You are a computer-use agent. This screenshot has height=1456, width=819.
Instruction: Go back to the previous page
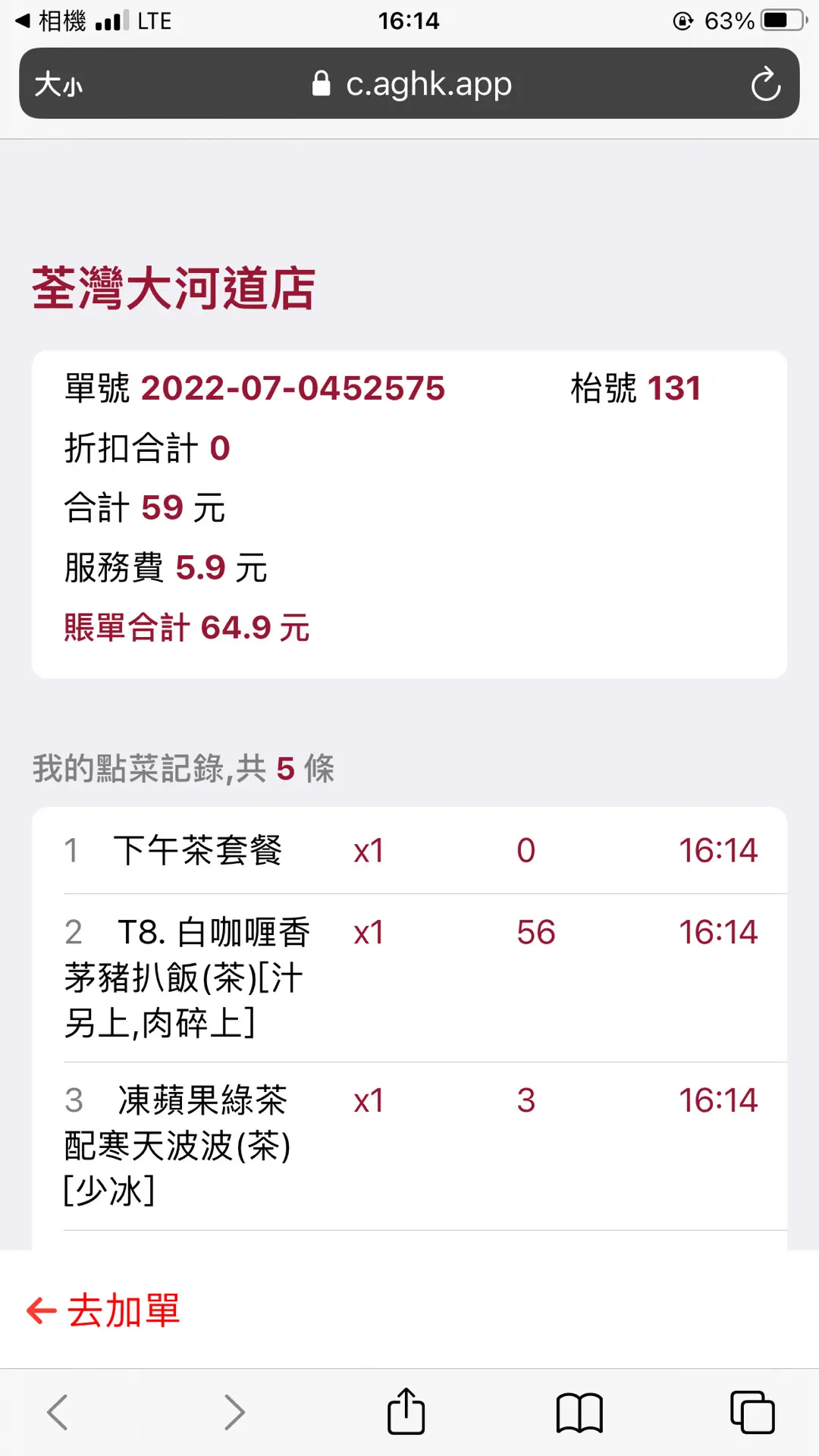[x=58, y=1413]
